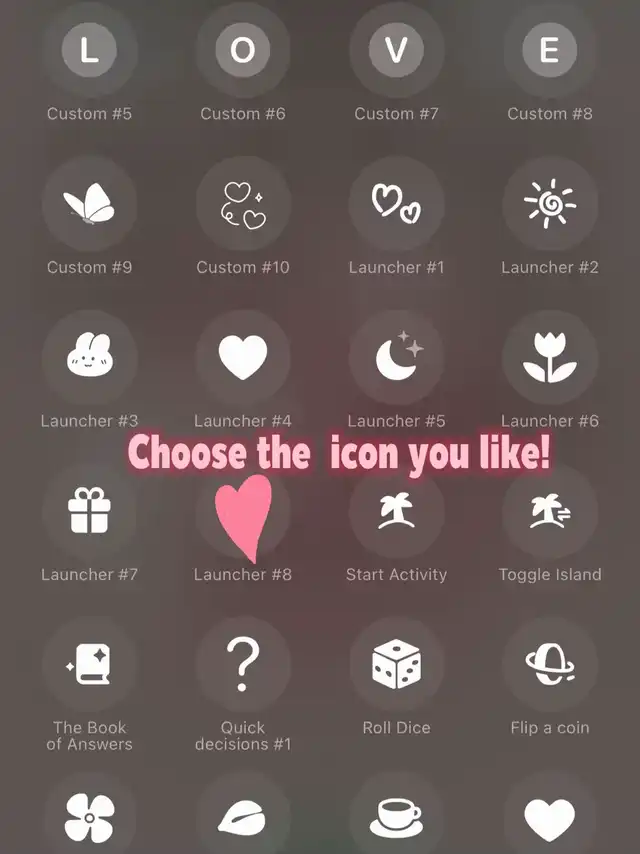Select the Launcher #1 double hearts icon

point(396,204)
